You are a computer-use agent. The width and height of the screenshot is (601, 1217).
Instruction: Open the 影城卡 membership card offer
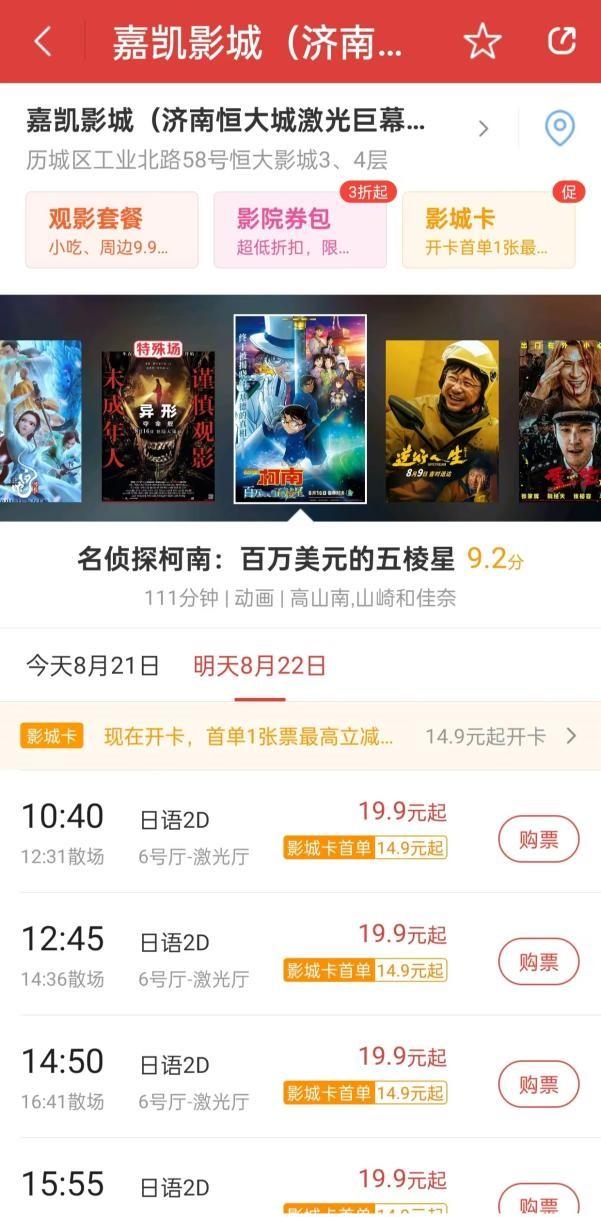[x=488, y=230]
